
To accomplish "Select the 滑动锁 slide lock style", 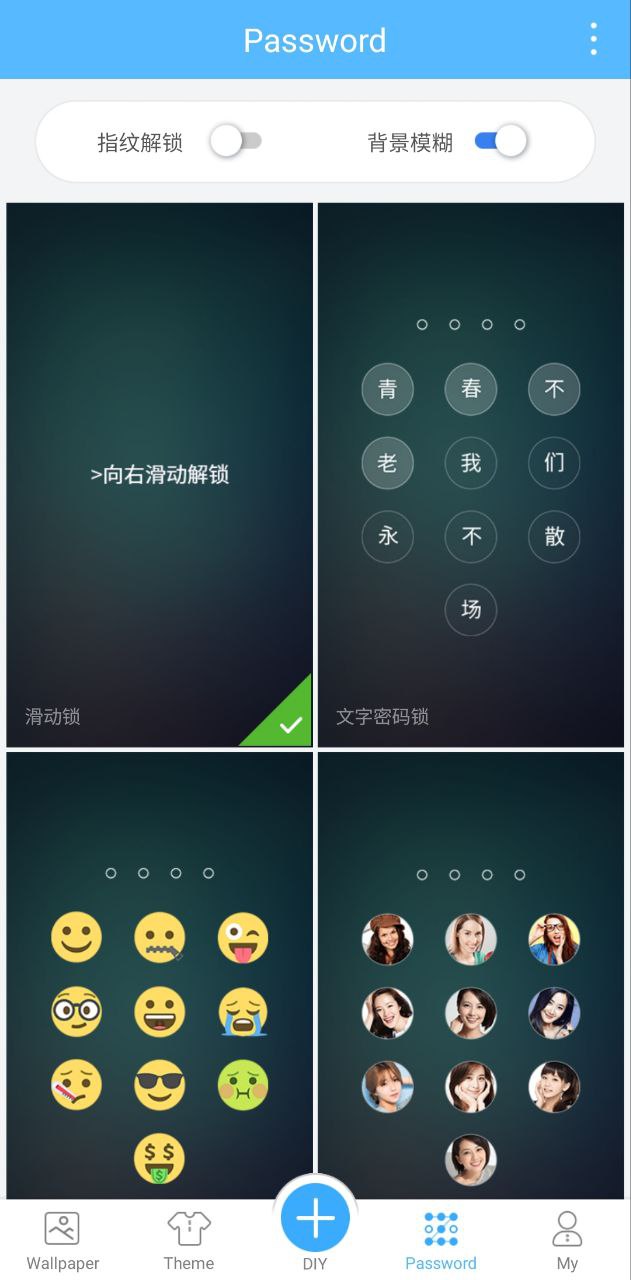I will click(x=160, y=475).
